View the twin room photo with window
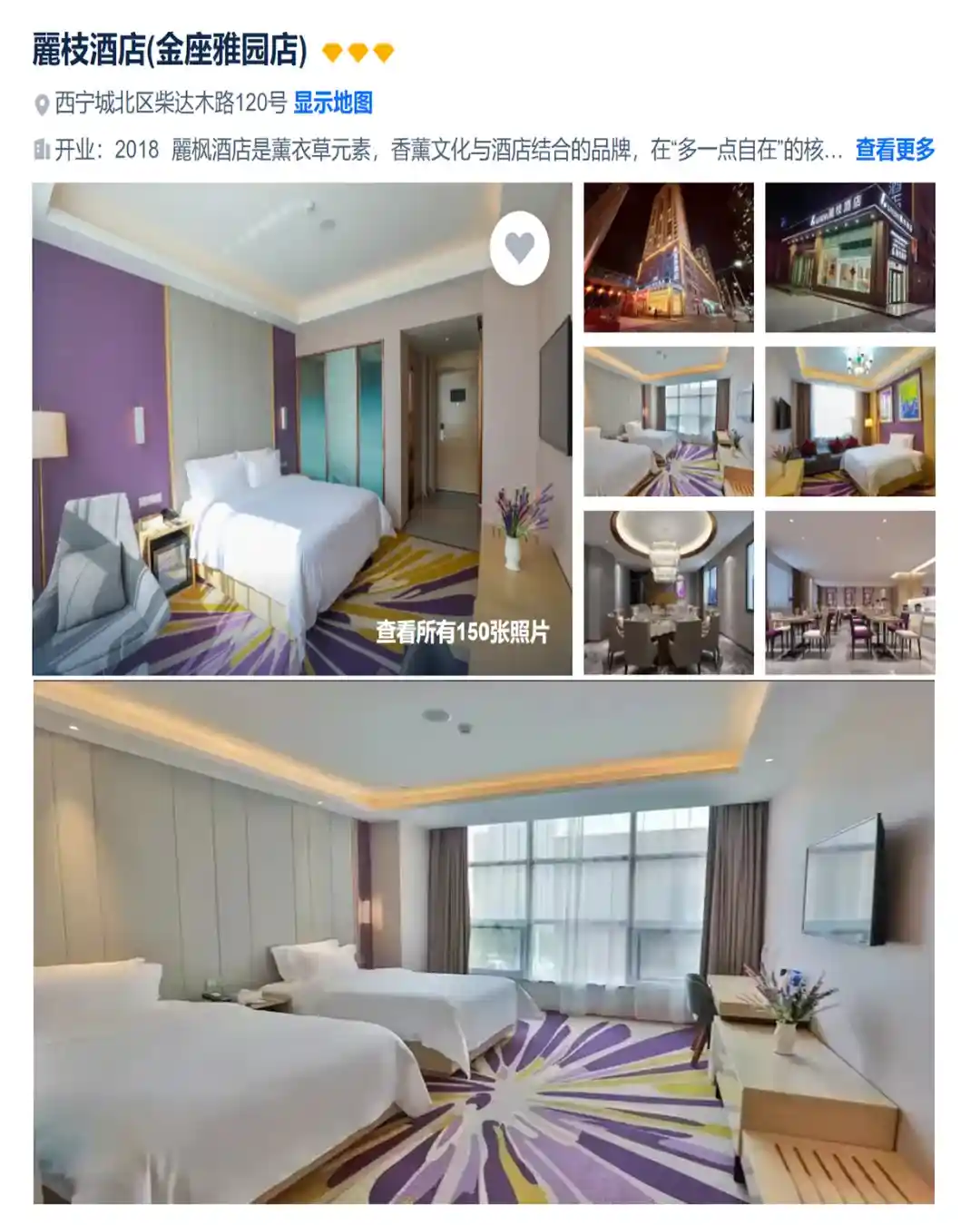This screenshot has width=980, height=1225. tap(668, 421)
